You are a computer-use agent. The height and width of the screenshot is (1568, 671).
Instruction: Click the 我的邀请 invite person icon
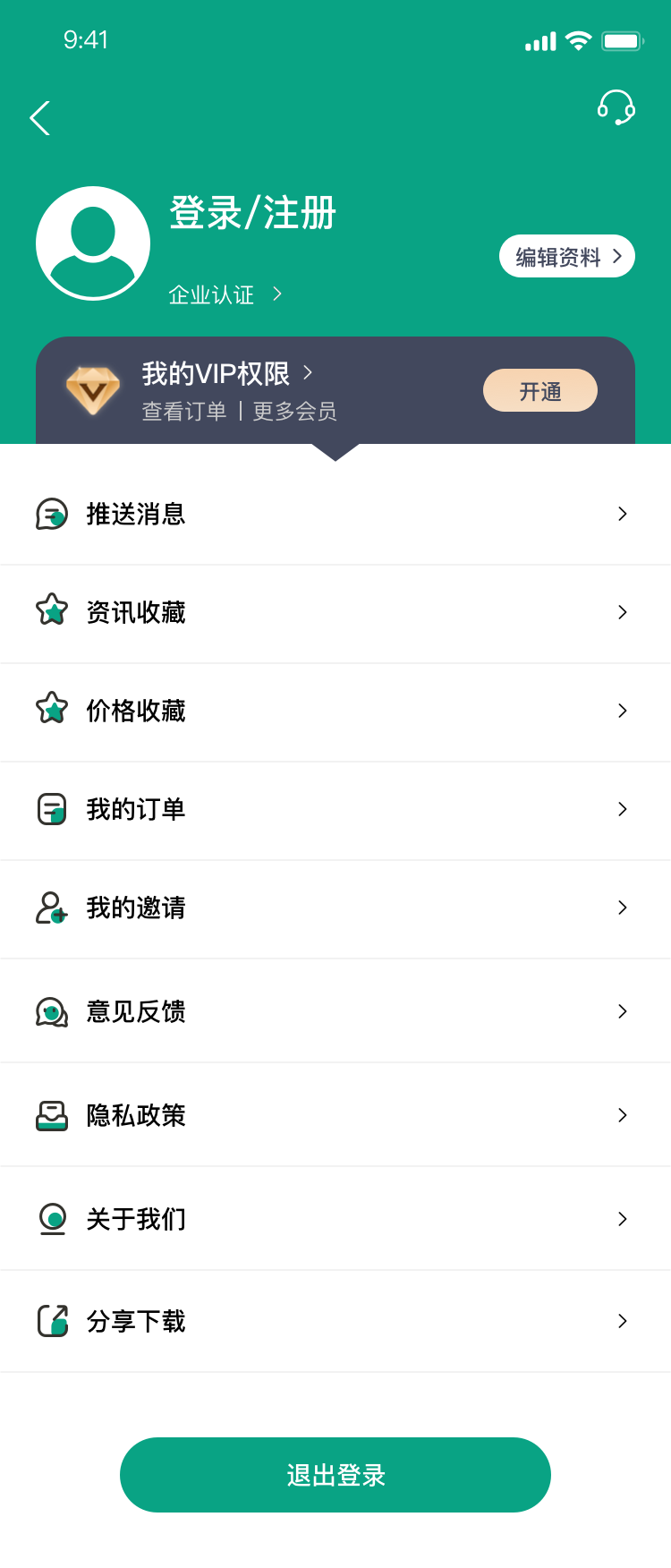pos(52,908)
